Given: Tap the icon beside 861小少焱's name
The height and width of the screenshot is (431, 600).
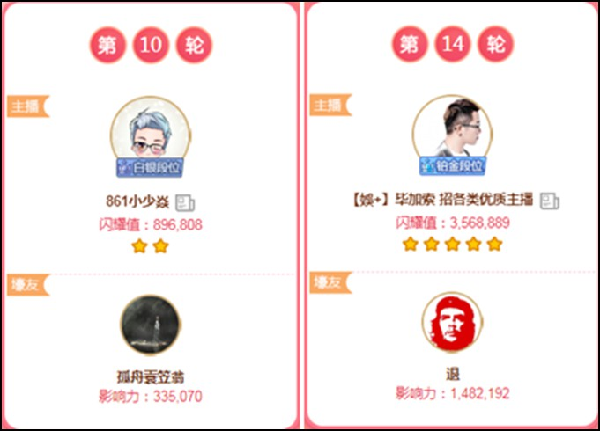Looking at the screenshot, I should pyautogui.click(x=185, y=200).
